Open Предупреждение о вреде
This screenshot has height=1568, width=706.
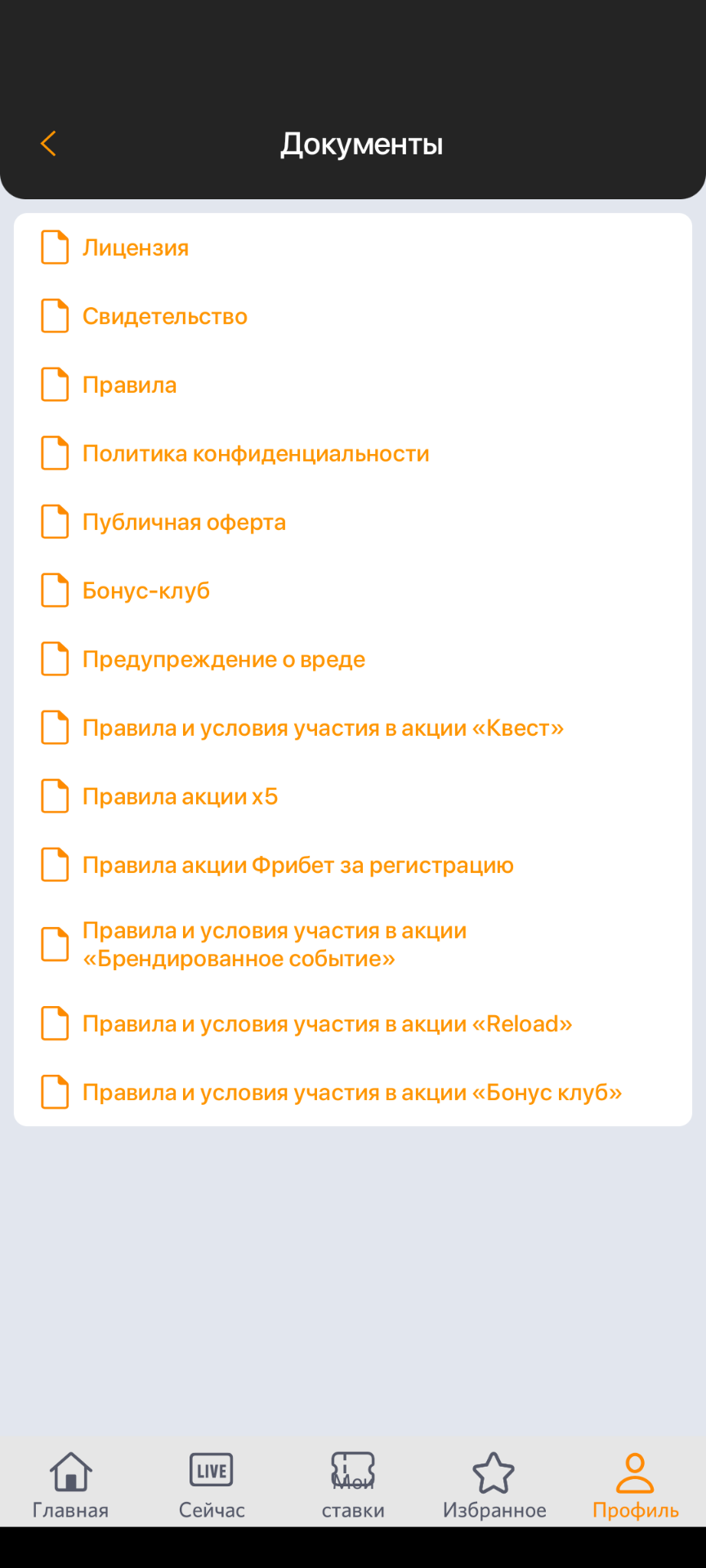353,660
